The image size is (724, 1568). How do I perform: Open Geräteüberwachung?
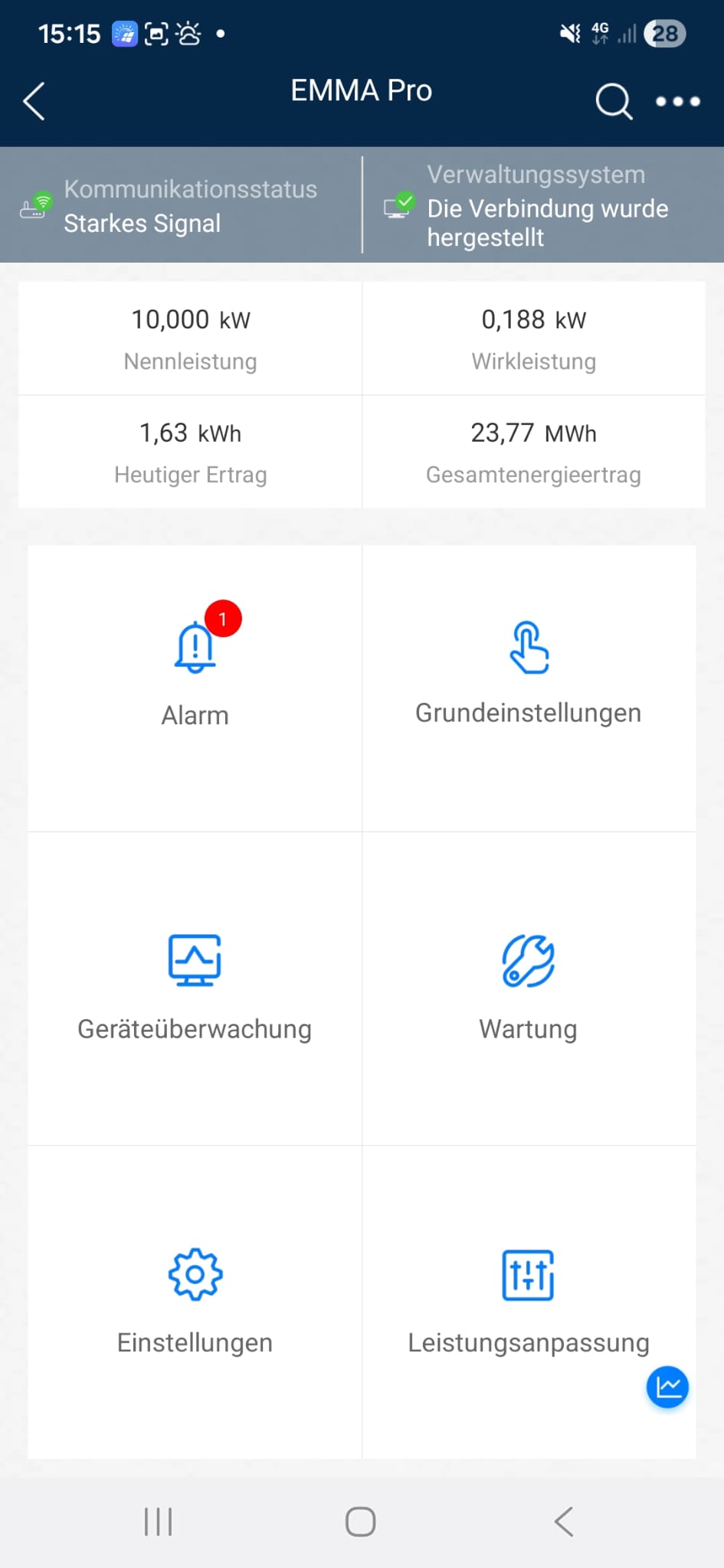click(195, 988)
